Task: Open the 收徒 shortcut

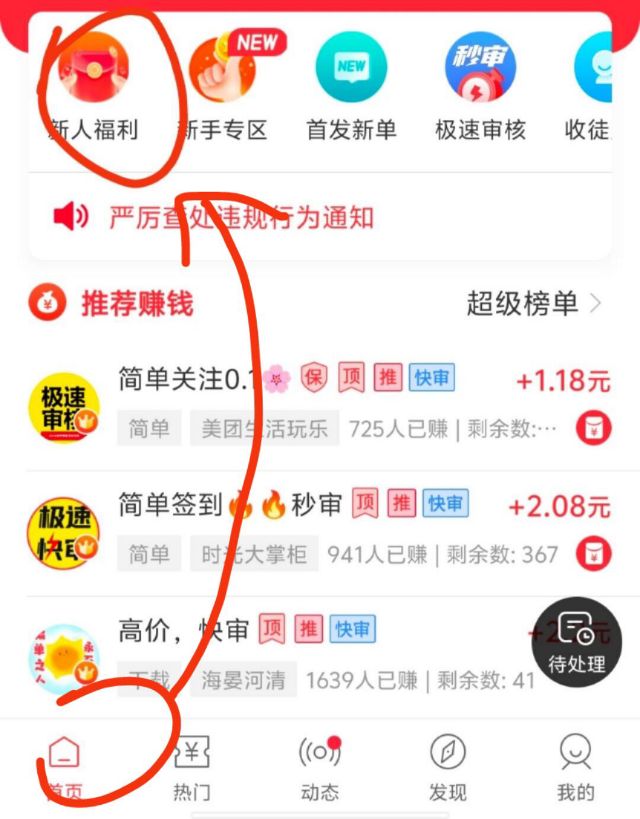Action: (x=595, y=85)
